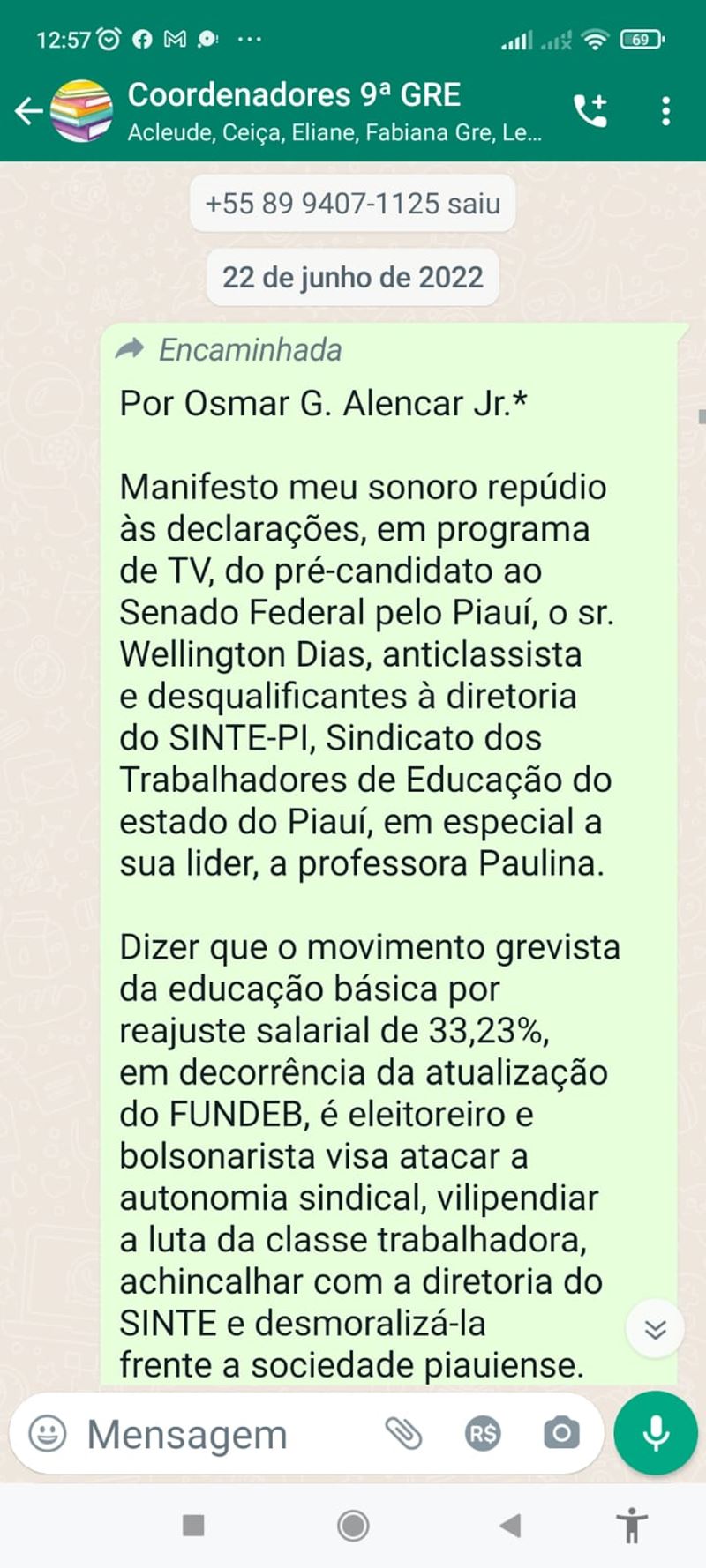Focus the Mensagem text field
Image resolution: width=706 pixels, height=1568 pixels.
click(221, 1433)
